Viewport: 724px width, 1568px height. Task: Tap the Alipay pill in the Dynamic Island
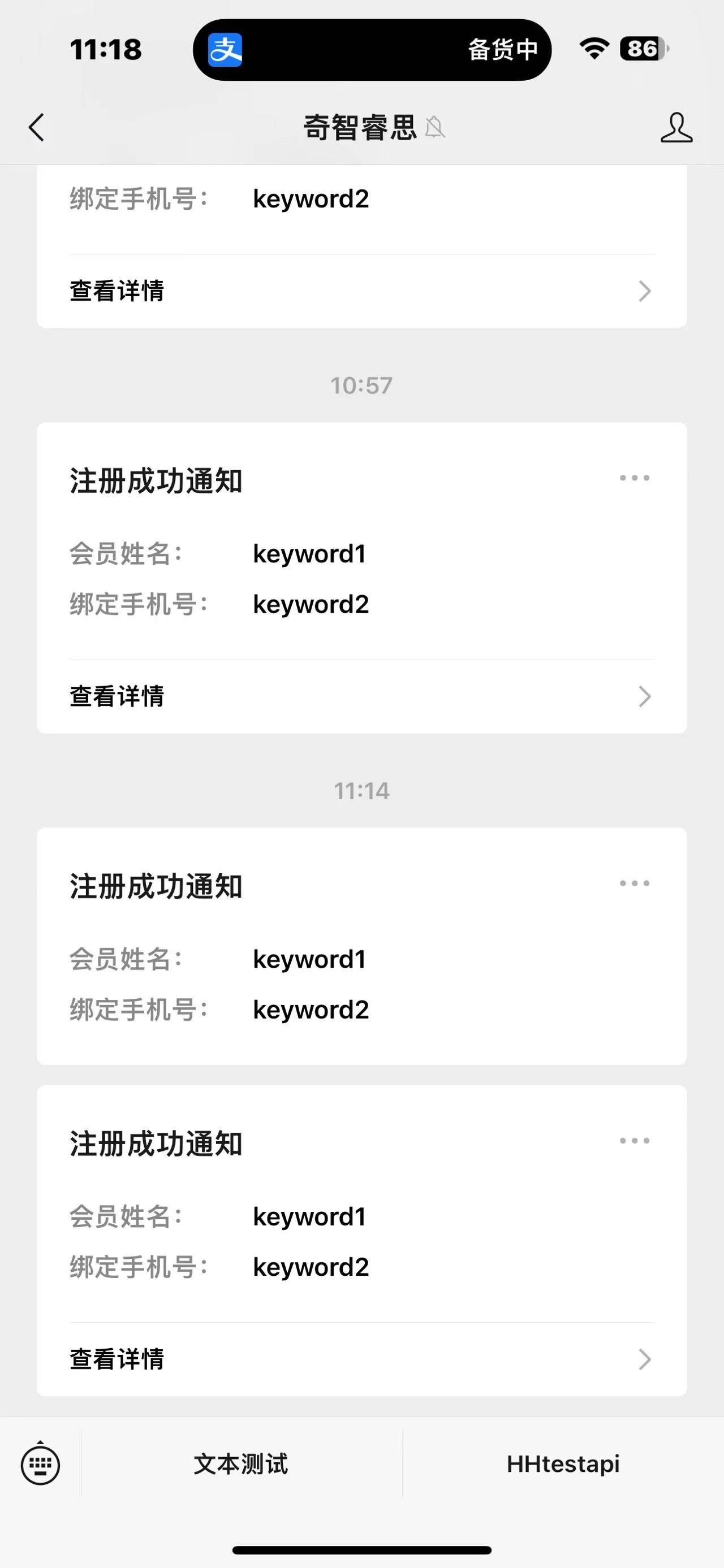coord(372,49)
